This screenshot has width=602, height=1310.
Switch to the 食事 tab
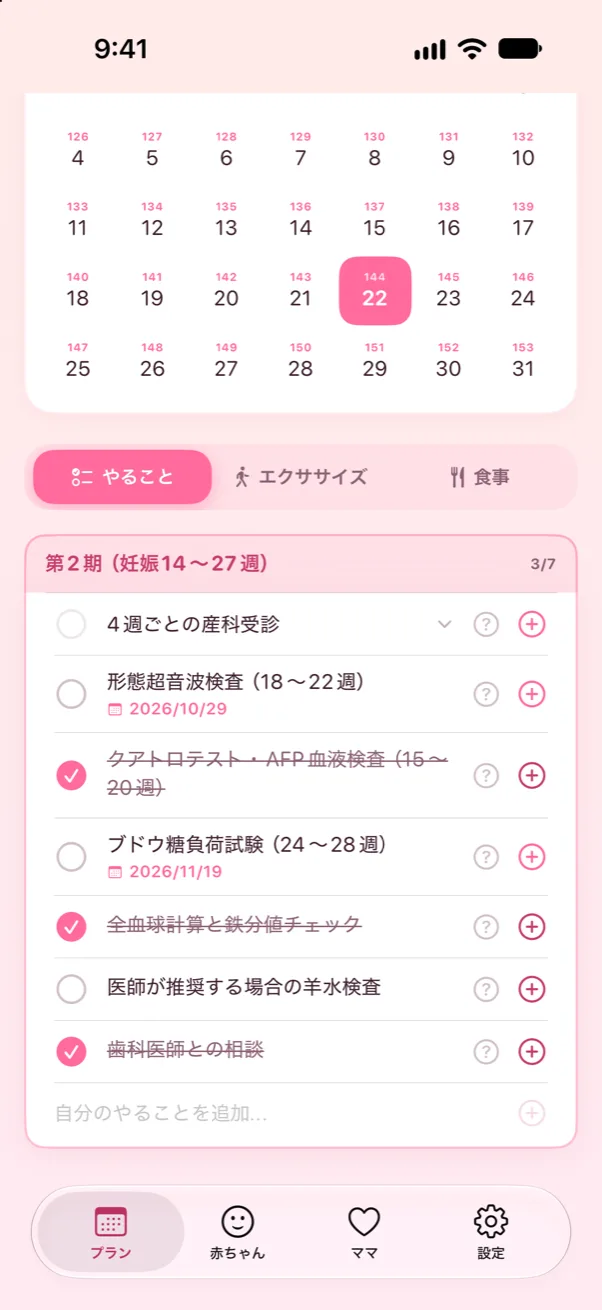pos(479,477)
